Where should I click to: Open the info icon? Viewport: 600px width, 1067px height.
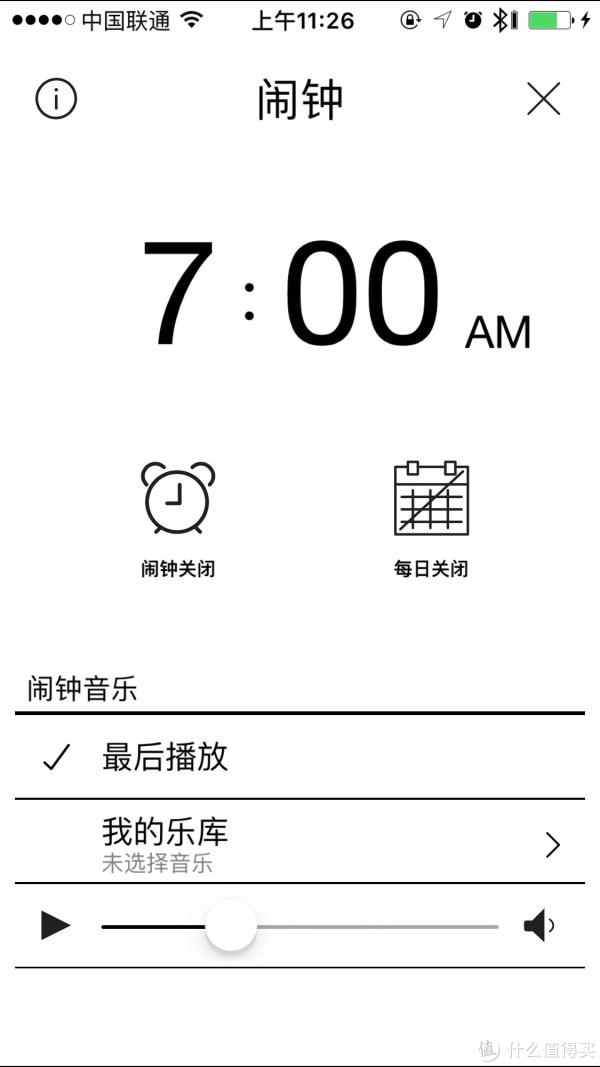coord(56,98)
